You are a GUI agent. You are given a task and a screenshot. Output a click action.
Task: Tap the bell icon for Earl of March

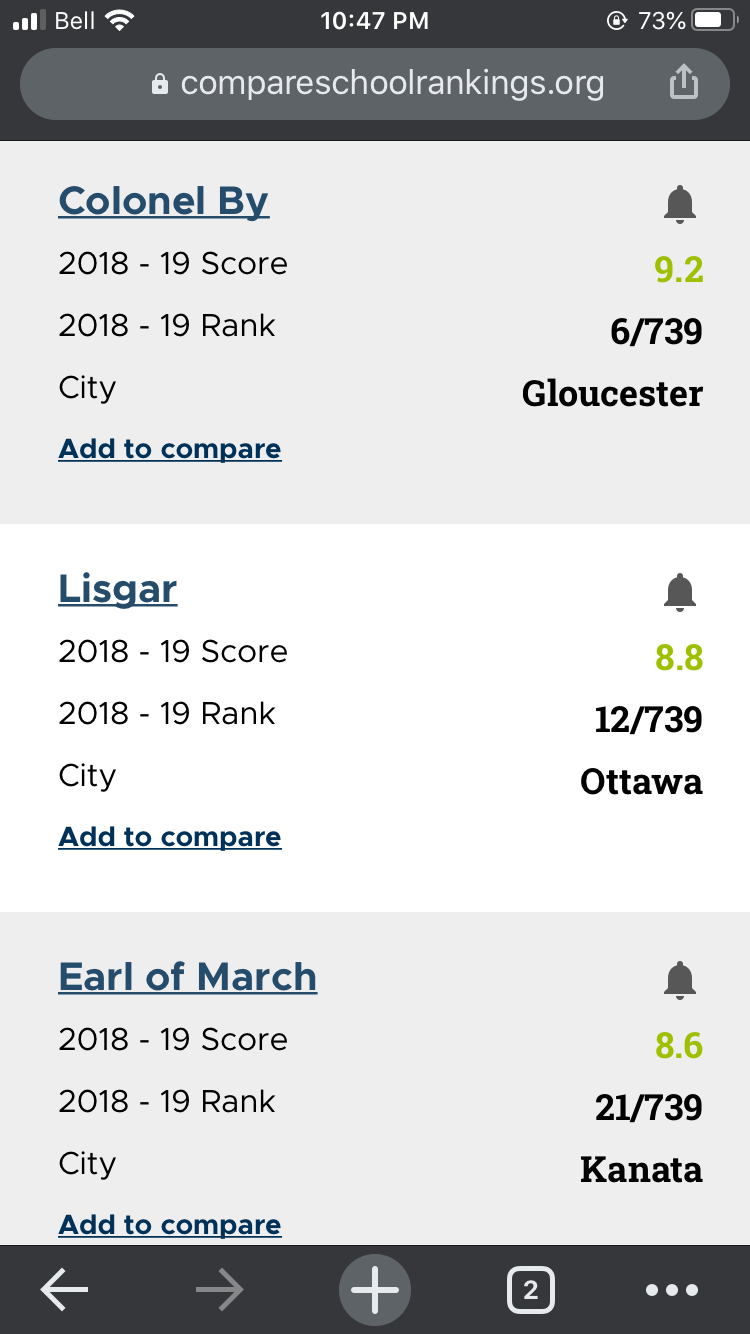[679, 980]
